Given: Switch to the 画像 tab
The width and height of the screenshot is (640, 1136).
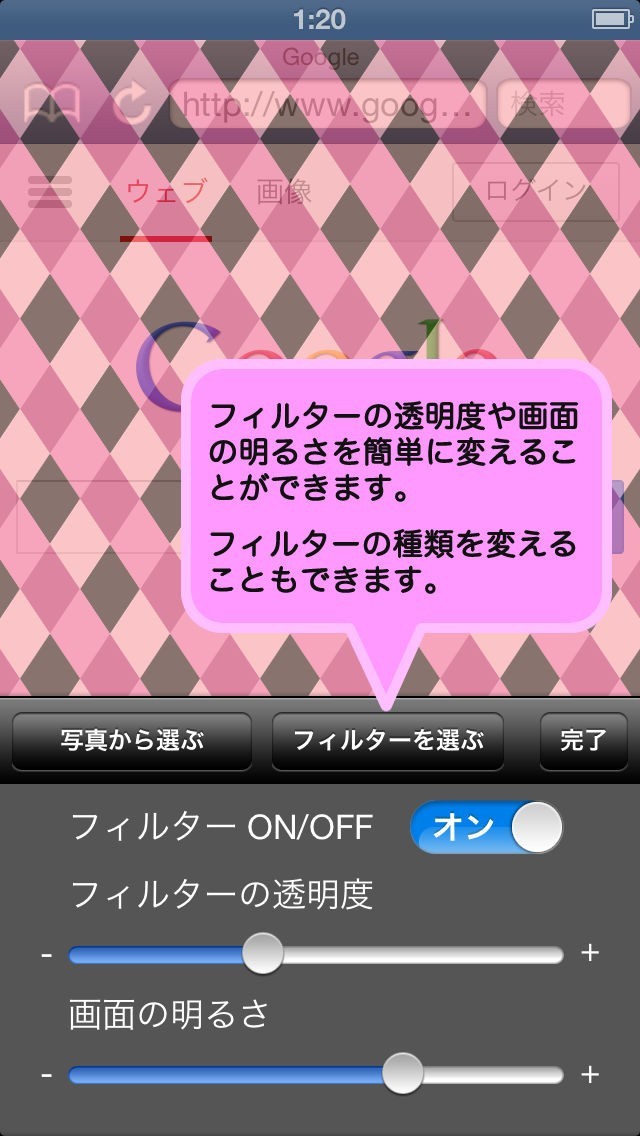Looking at the screenshot, I should pos(284,192).
